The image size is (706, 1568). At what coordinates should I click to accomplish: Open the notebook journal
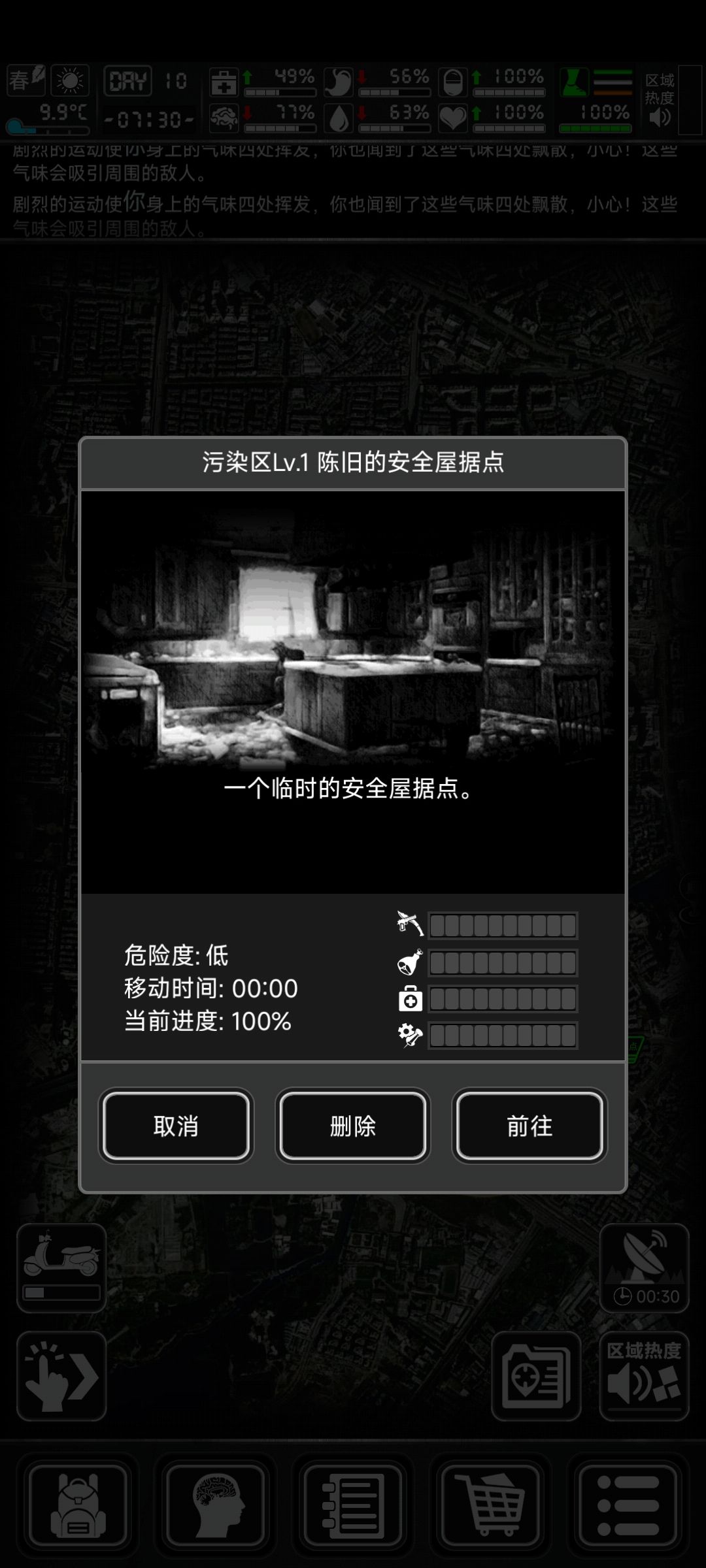[x=353, y=1505]
